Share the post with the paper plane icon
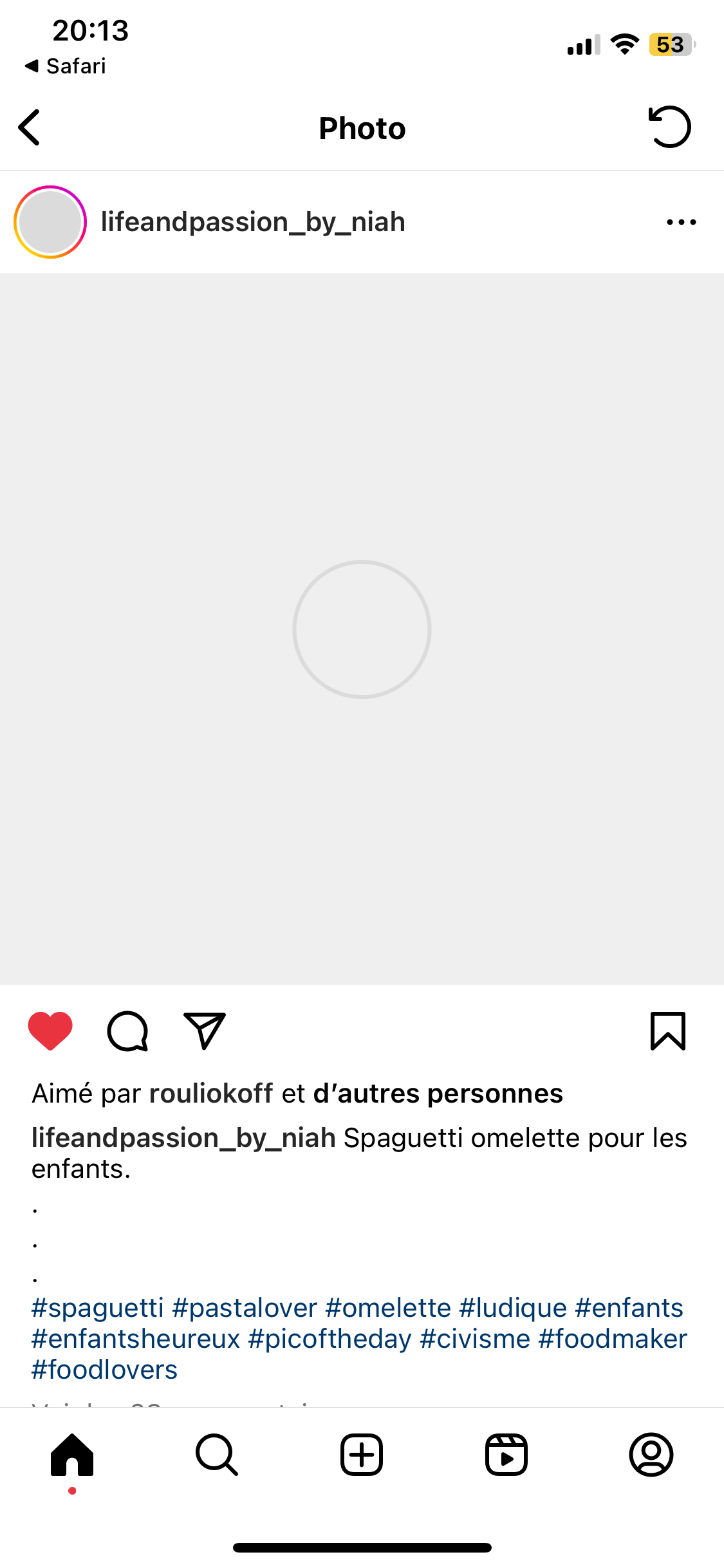The width and height of the screenshot is (724, 1568). (205, 1031)
